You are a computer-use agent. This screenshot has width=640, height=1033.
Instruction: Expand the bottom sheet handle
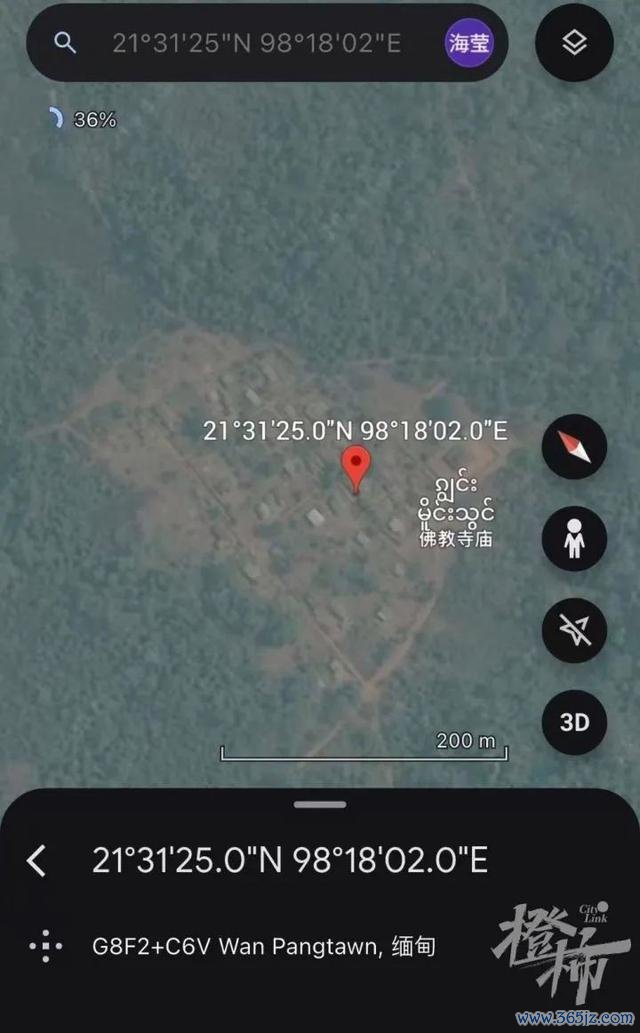pos(320,804)
